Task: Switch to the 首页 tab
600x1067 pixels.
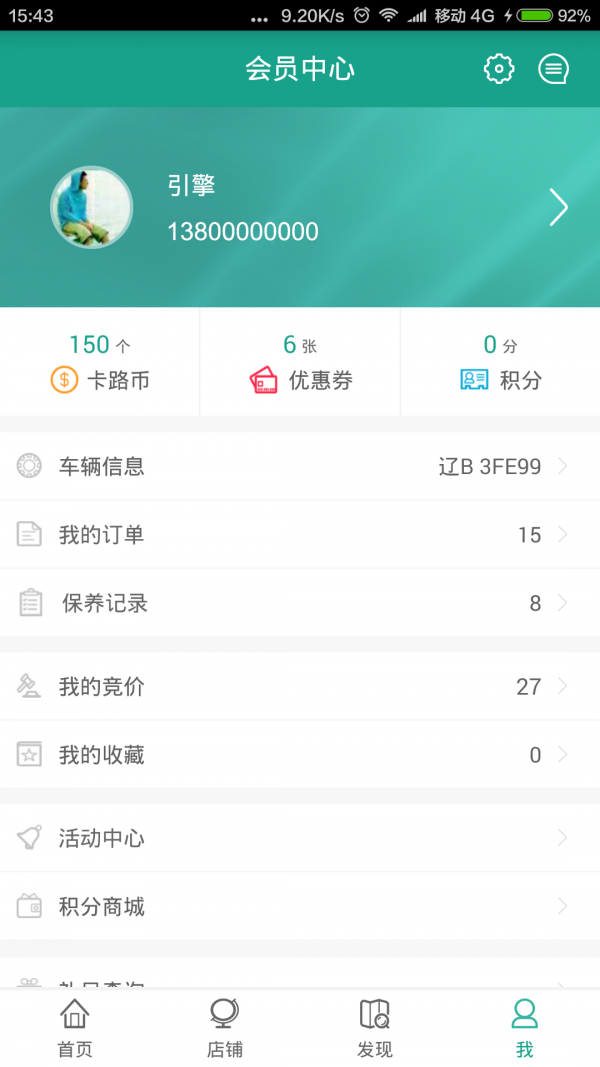Action: click(x=75, y=1028)
